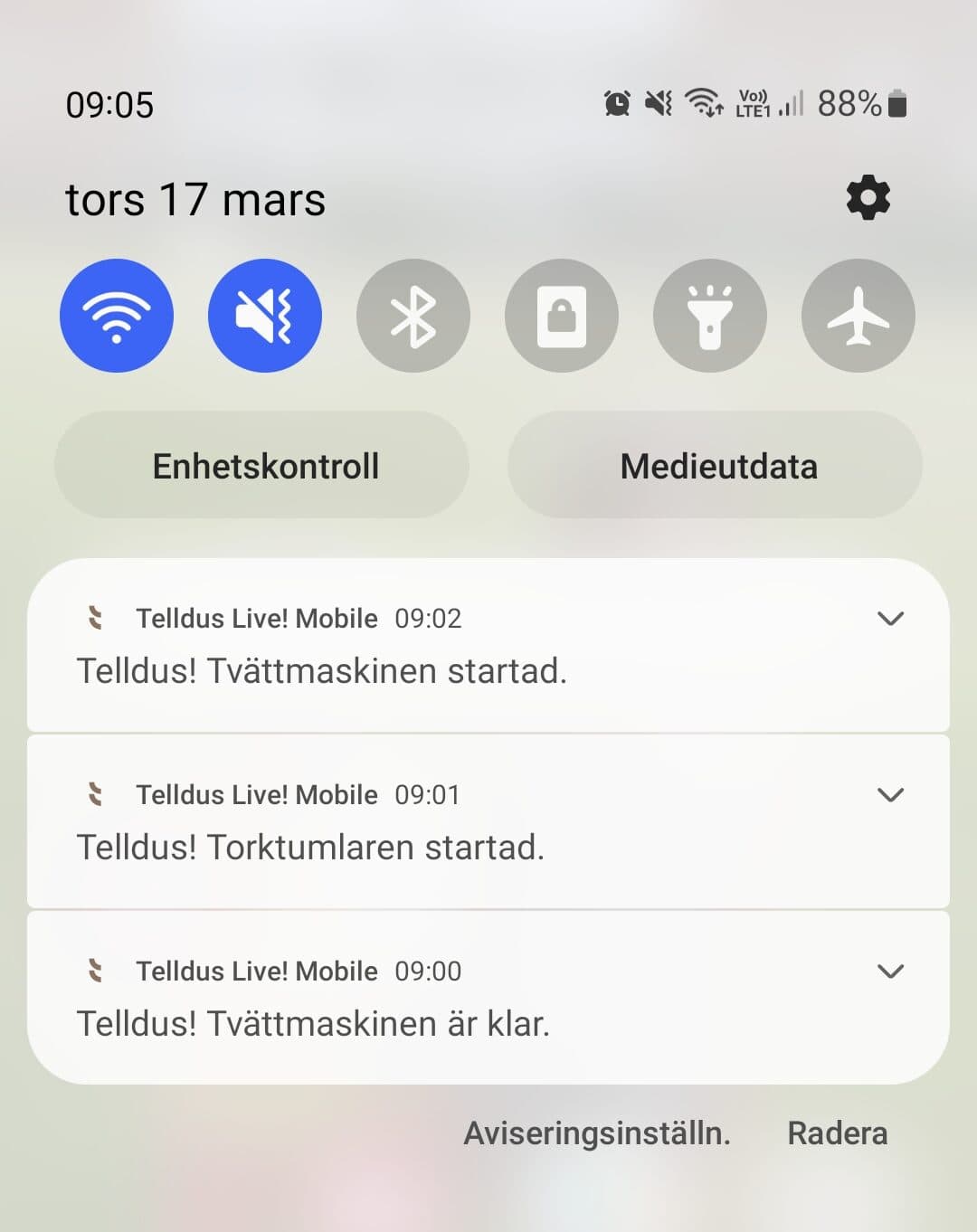
Task: Turn on the flashlight
Action: point(710,316)
